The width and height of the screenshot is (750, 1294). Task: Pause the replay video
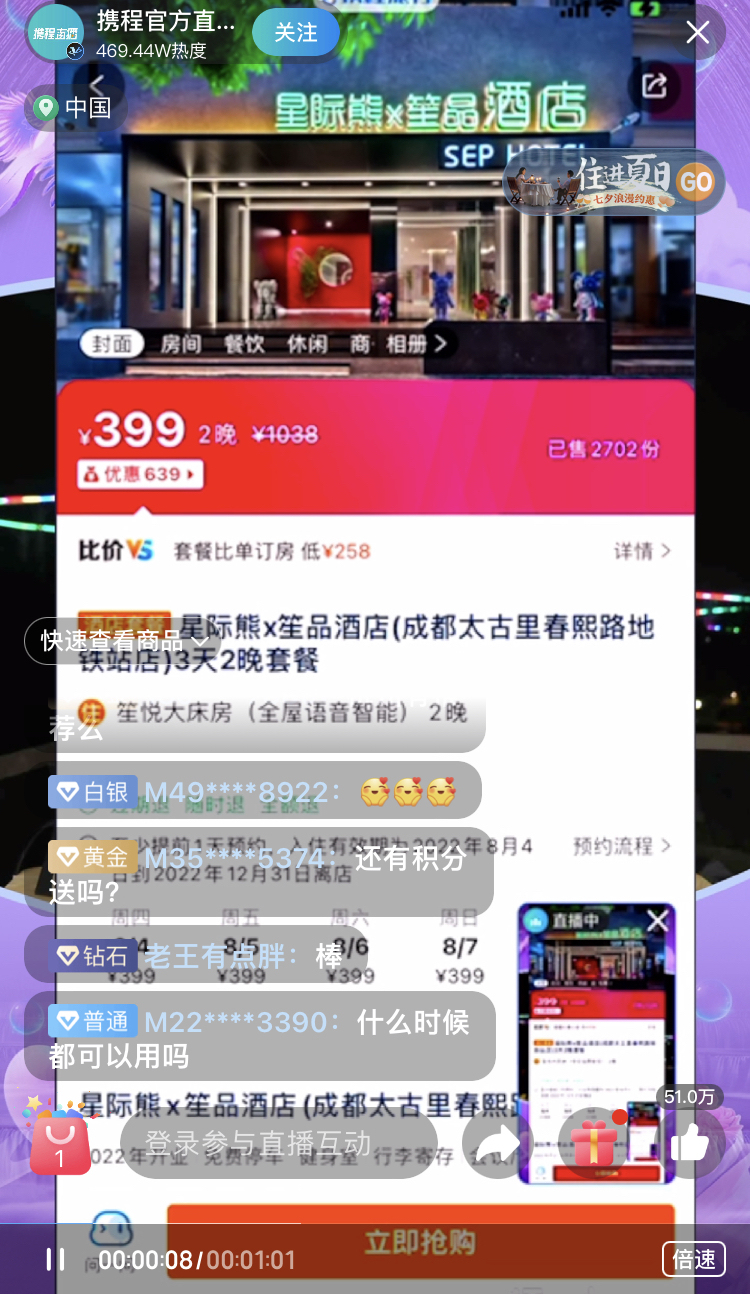pos(56,1259)
